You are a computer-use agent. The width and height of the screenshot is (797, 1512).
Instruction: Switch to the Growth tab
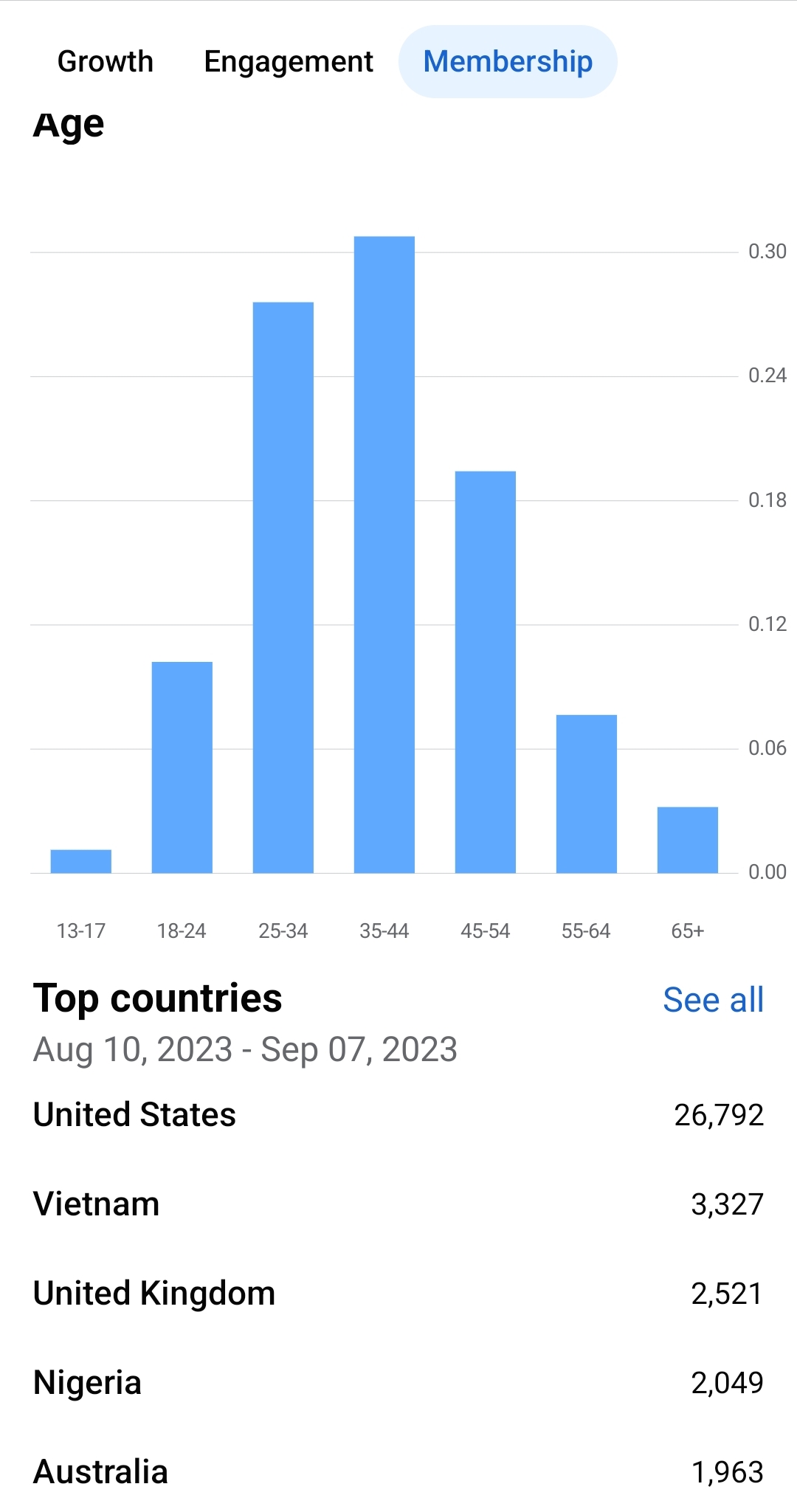click(106, 62)
